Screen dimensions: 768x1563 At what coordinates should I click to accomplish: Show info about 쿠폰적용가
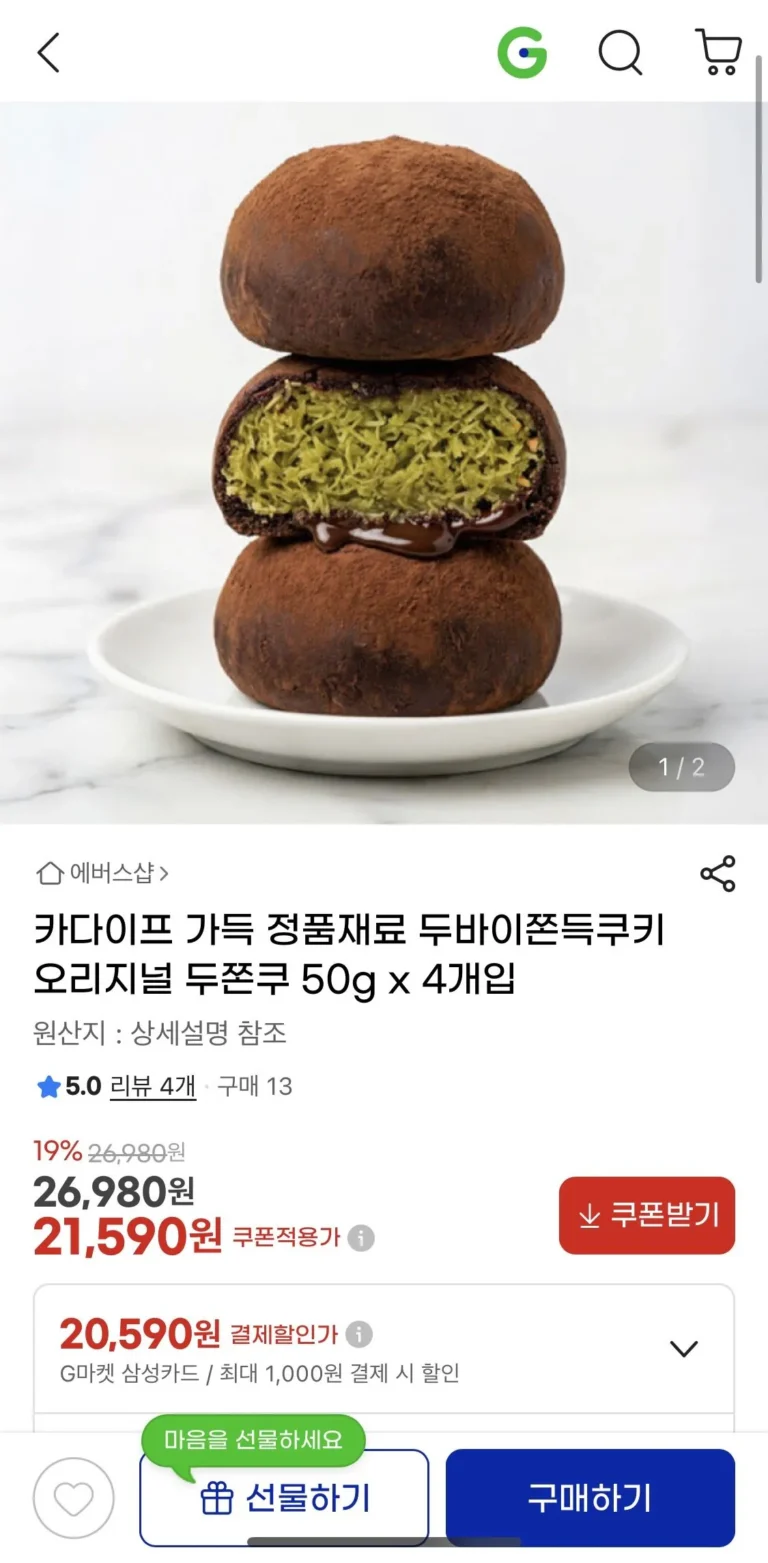361,1238
